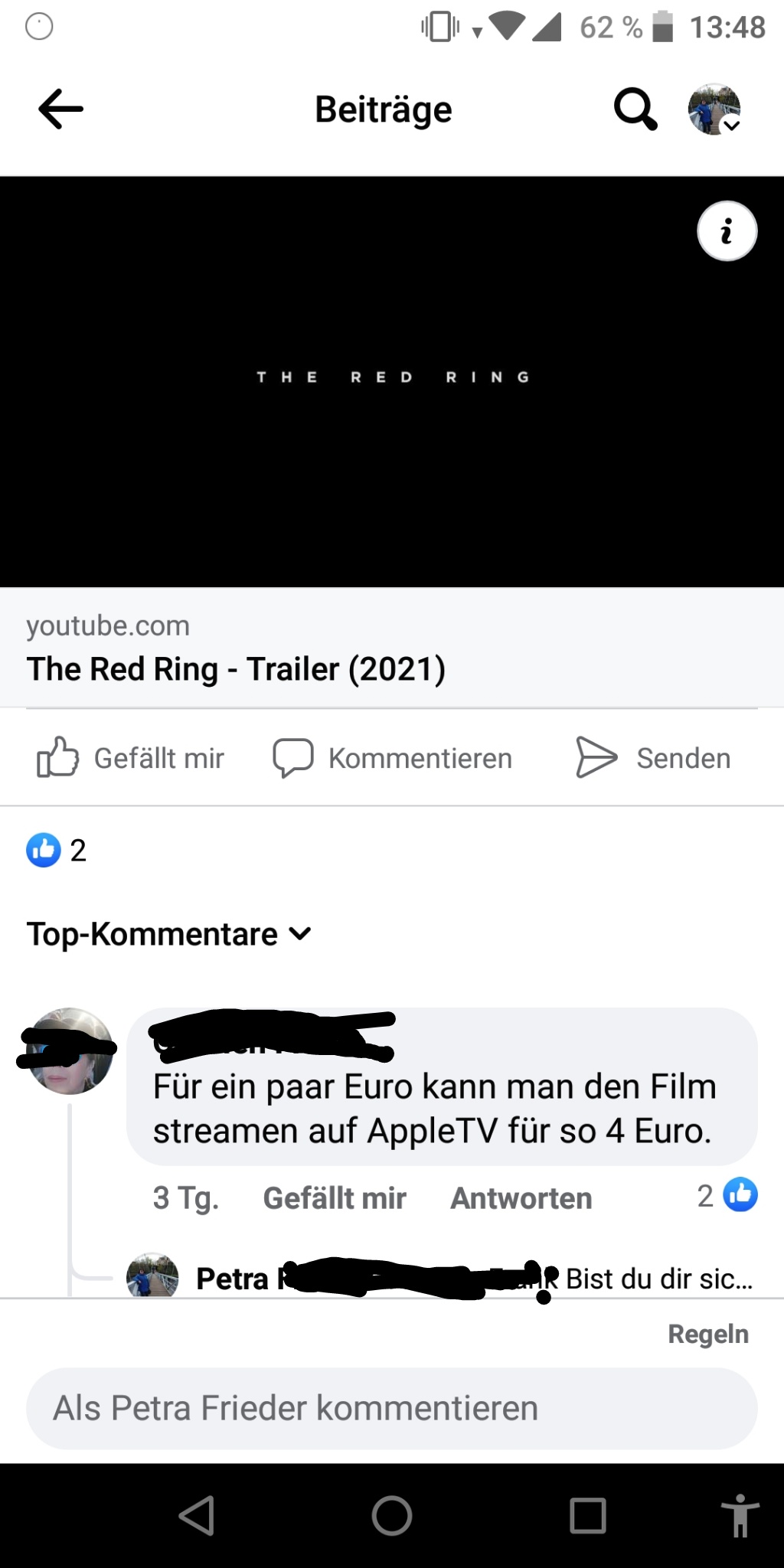Focus the "Als Petra Frieder kommentieren" field

click(x=392, y=1408)
